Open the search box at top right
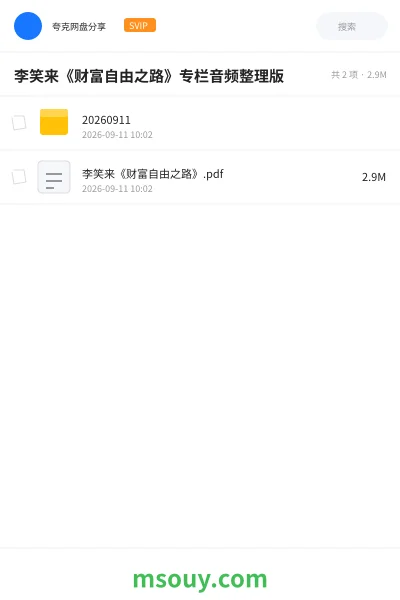 click(352, 26)
